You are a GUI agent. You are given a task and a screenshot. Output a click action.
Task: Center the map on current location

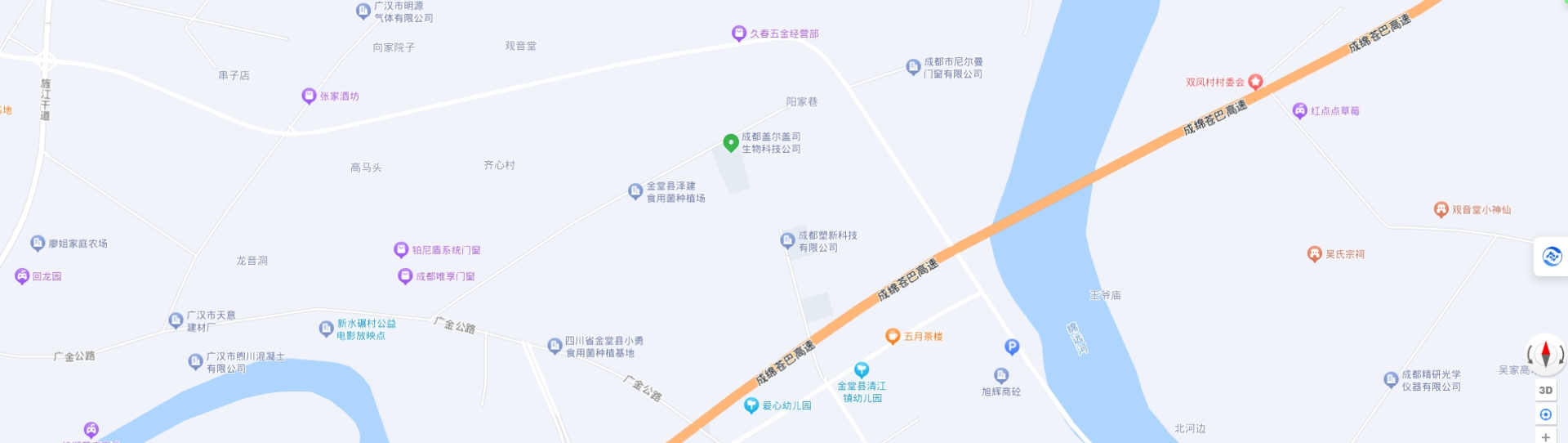click(1545, 414)
